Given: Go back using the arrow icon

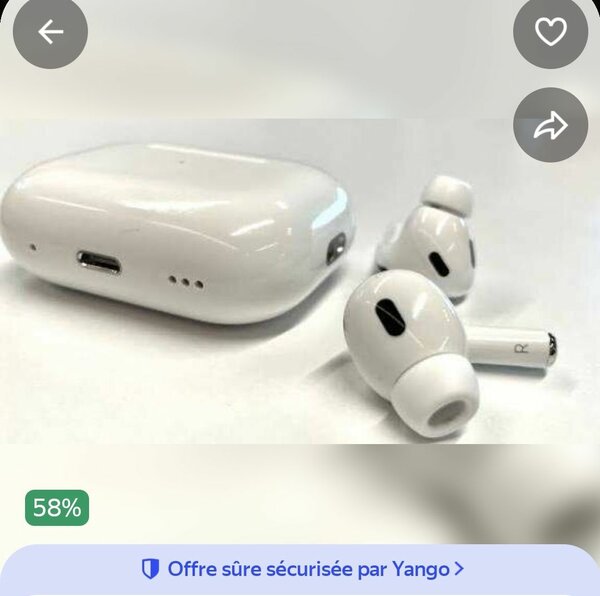Looking at the screenshot, I should [x=50, y=32].
